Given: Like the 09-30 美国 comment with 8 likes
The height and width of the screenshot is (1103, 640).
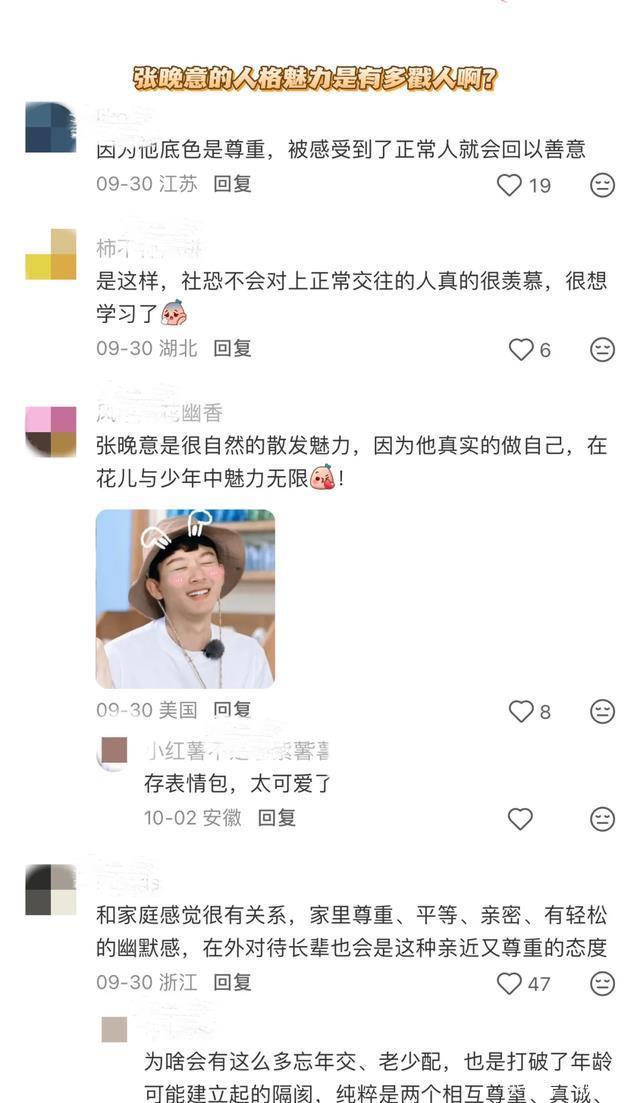Looking at the screenshot, I should click(x=521, y=711).
